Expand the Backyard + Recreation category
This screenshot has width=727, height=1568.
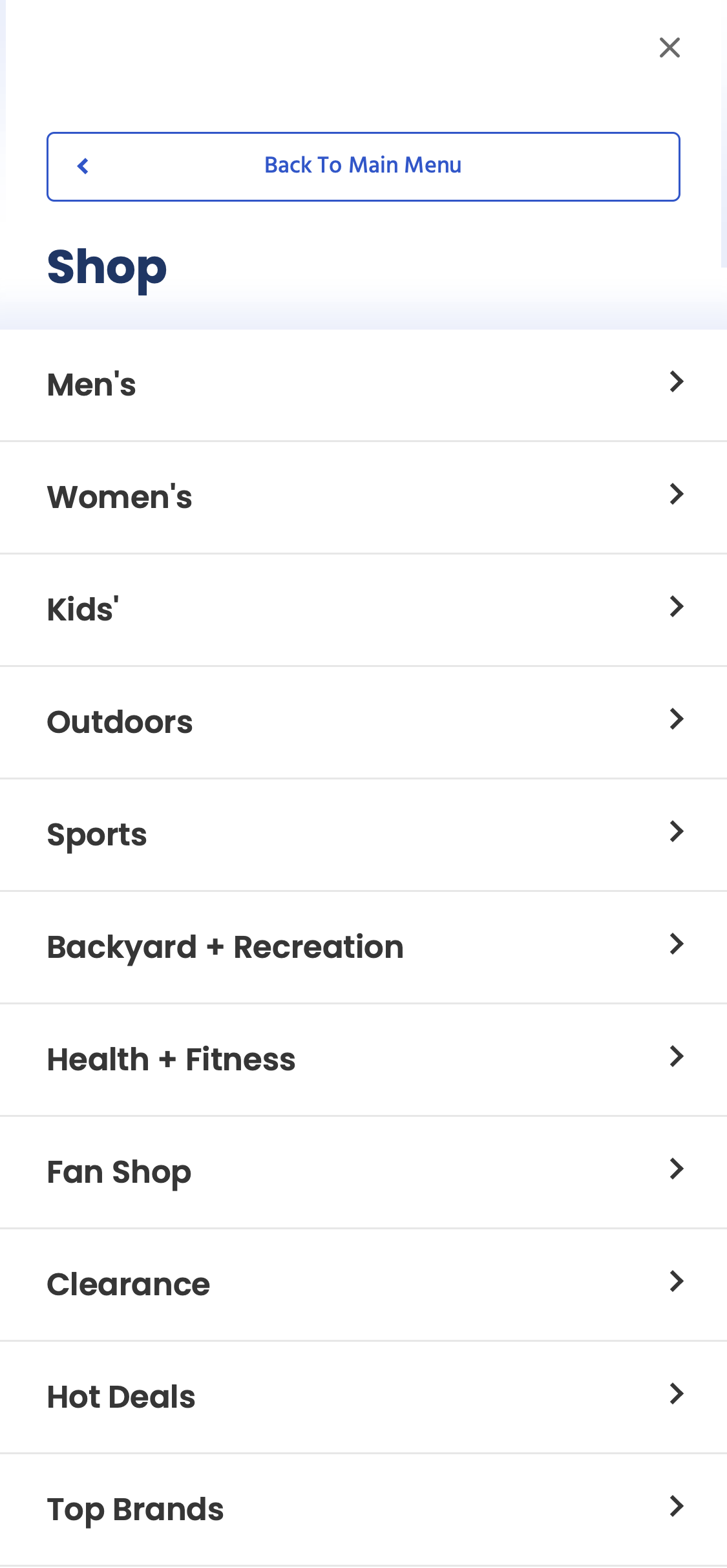(363, 946)
